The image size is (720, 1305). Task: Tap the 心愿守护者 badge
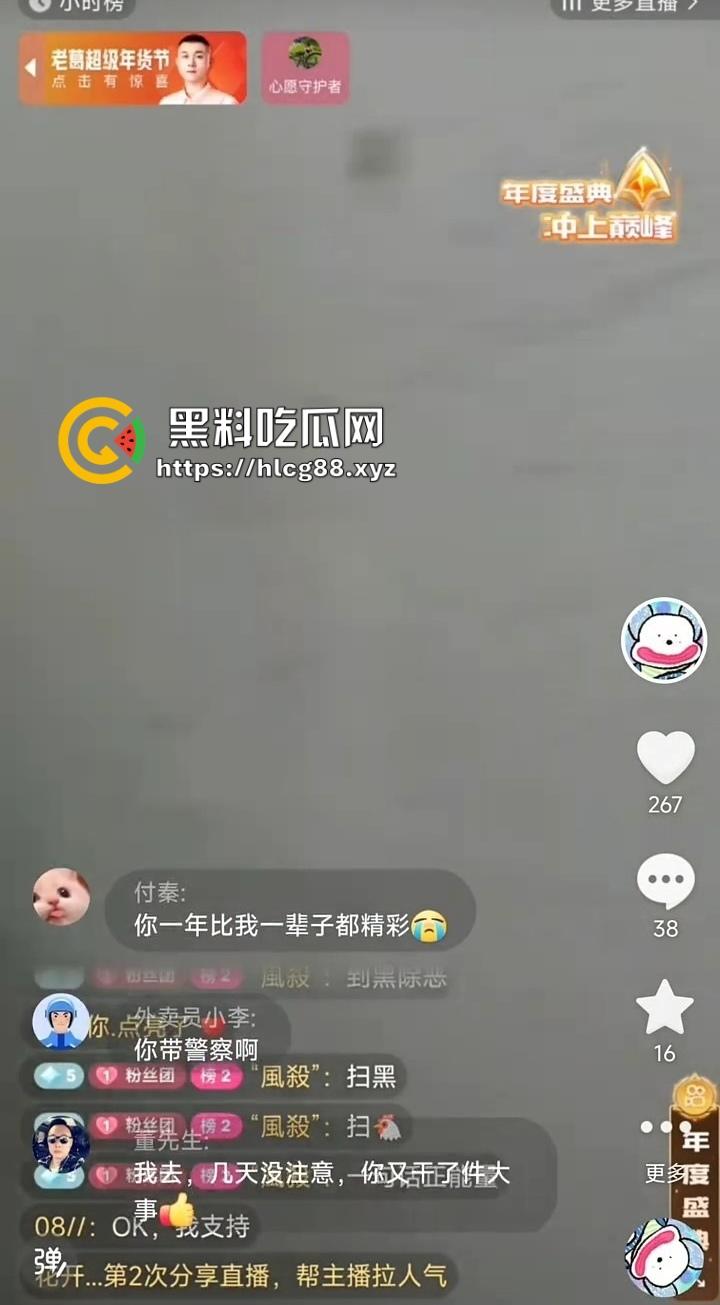click(305, 68)
